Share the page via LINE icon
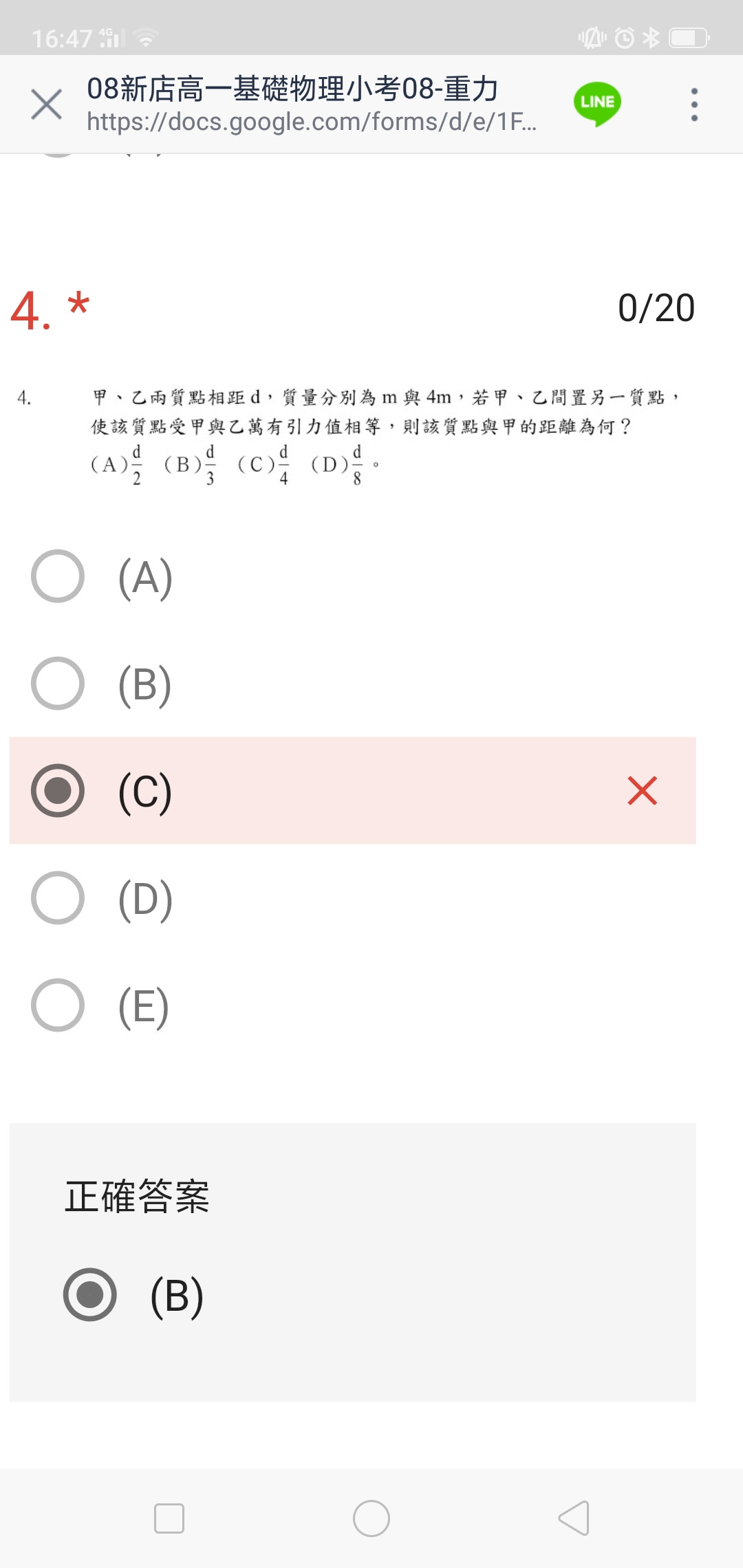 point(597,104)
